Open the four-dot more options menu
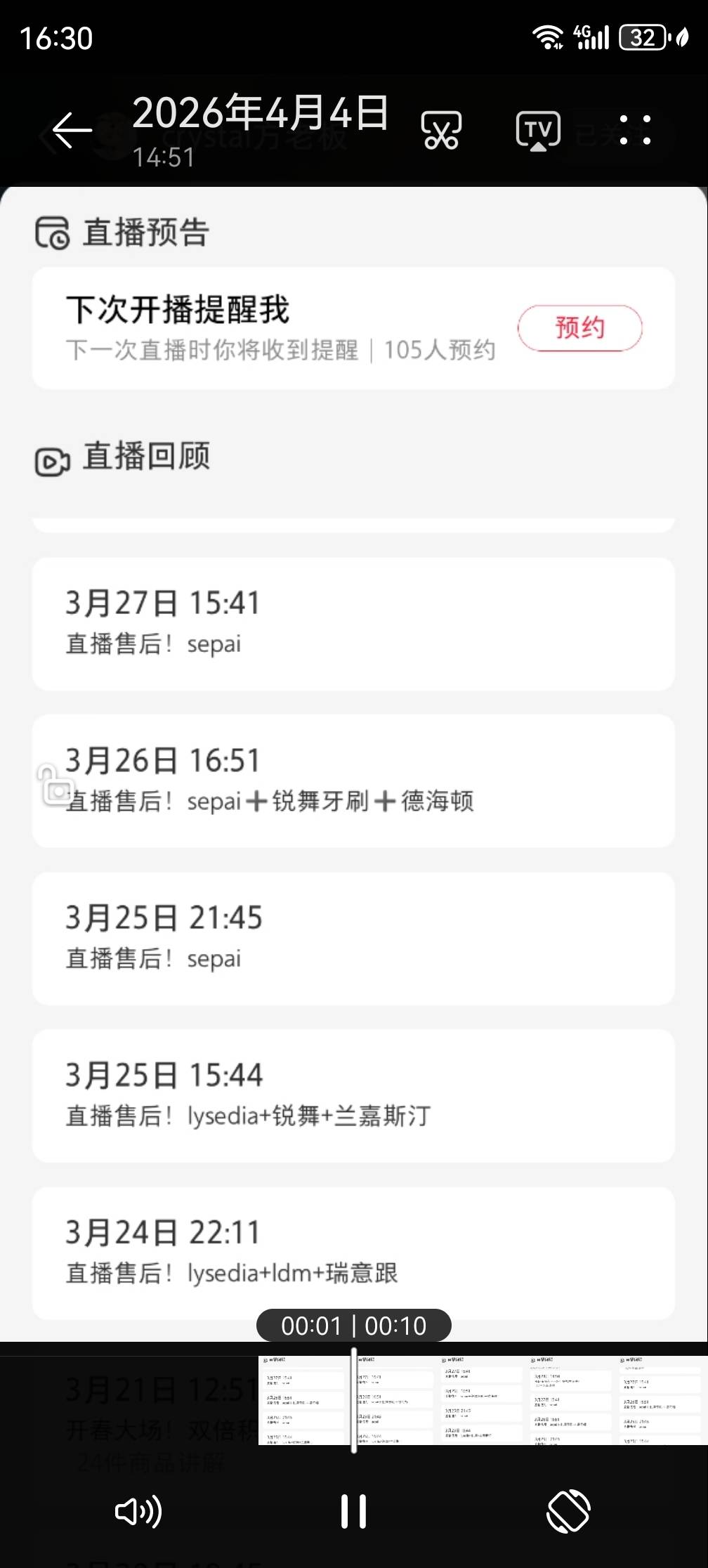Screen dimensions: 708x1568 coord(635,131)
